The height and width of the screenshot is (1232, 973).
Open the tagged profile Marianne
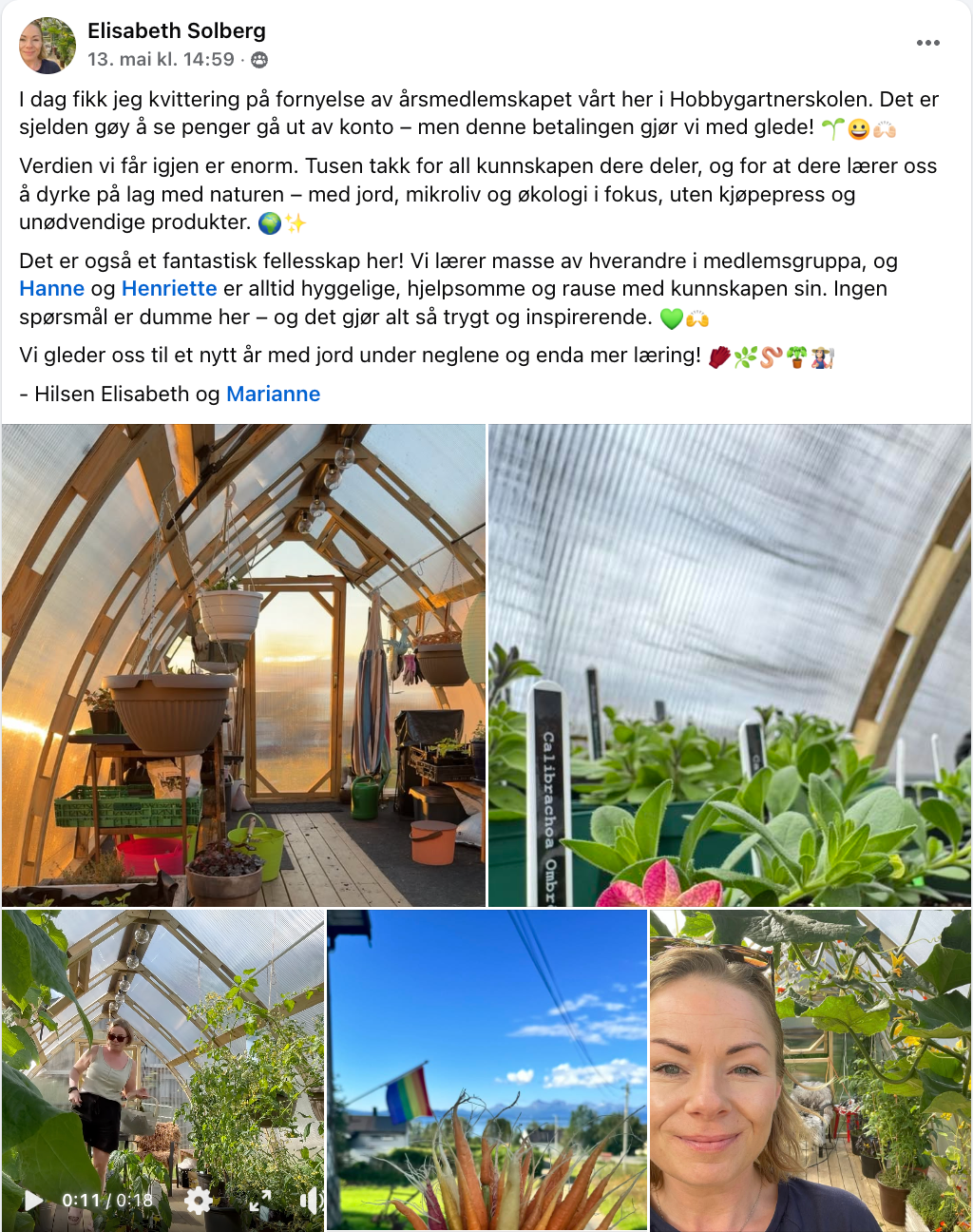pos(273,394)
